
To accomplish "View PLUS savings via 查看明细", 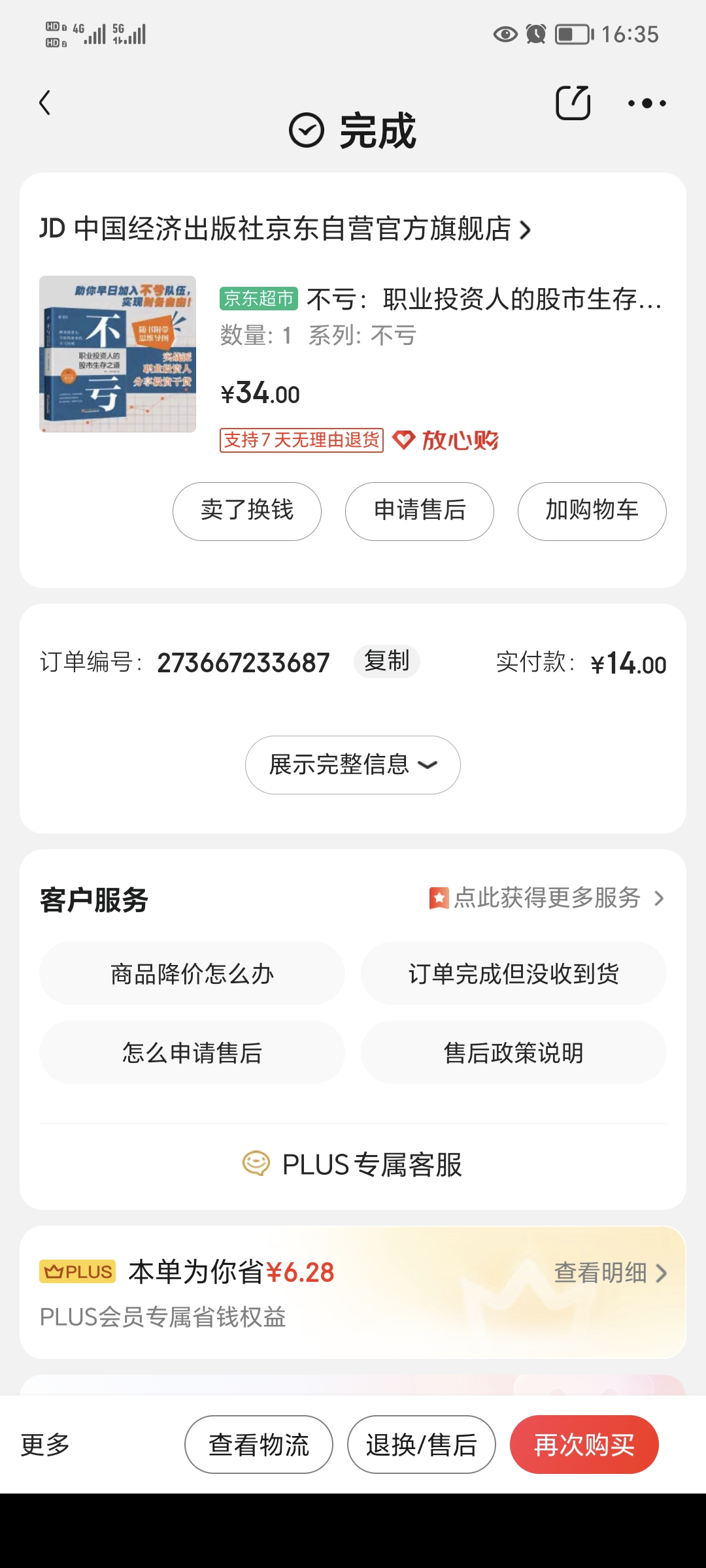I will (610, 1273).
